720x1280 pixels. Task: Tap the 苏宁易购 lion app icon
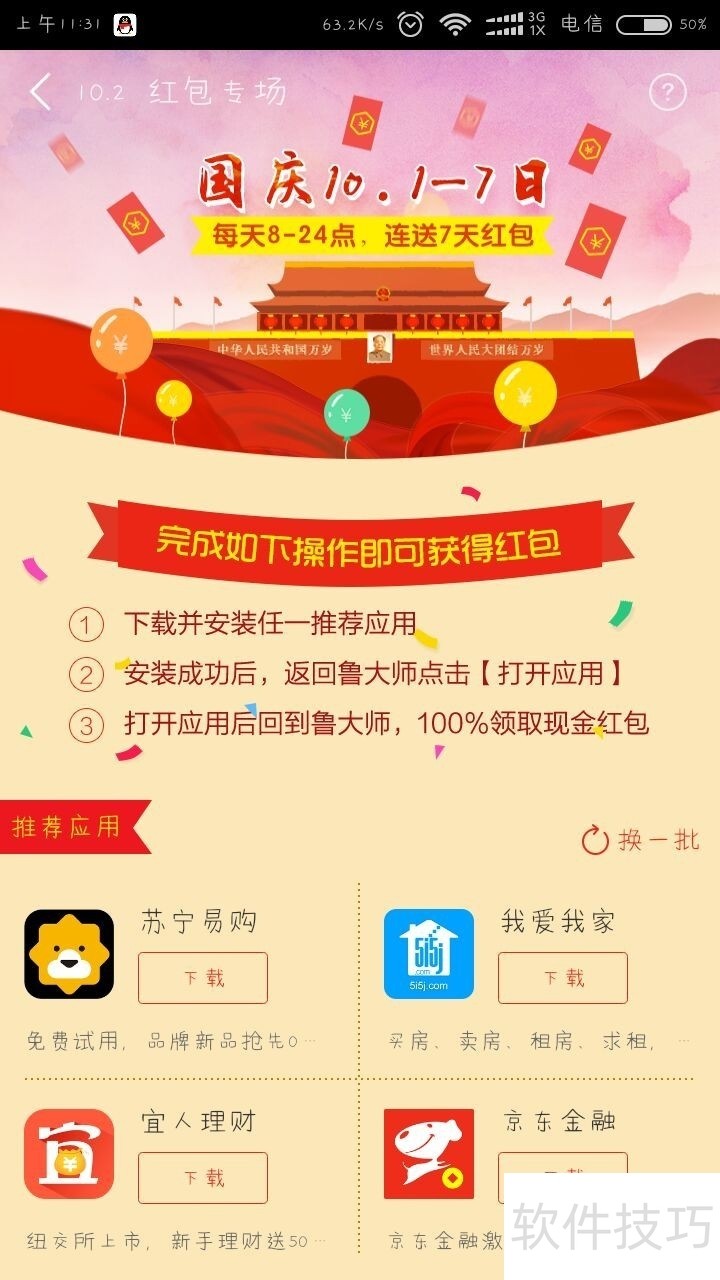tap(68, 955)
